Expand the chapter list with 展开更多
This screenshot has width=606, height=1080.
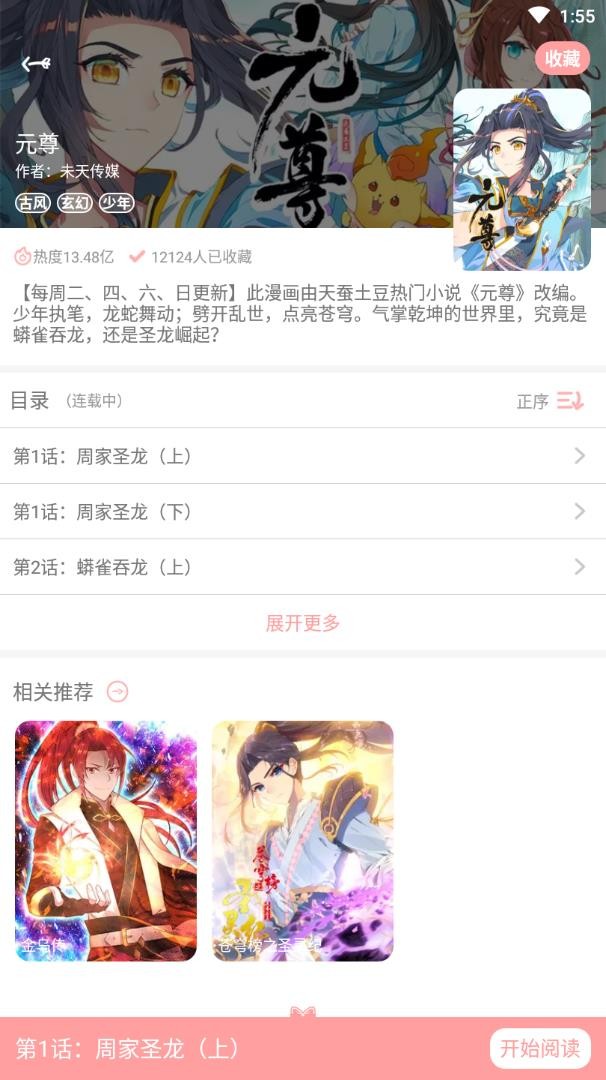[x=303, y=623]
